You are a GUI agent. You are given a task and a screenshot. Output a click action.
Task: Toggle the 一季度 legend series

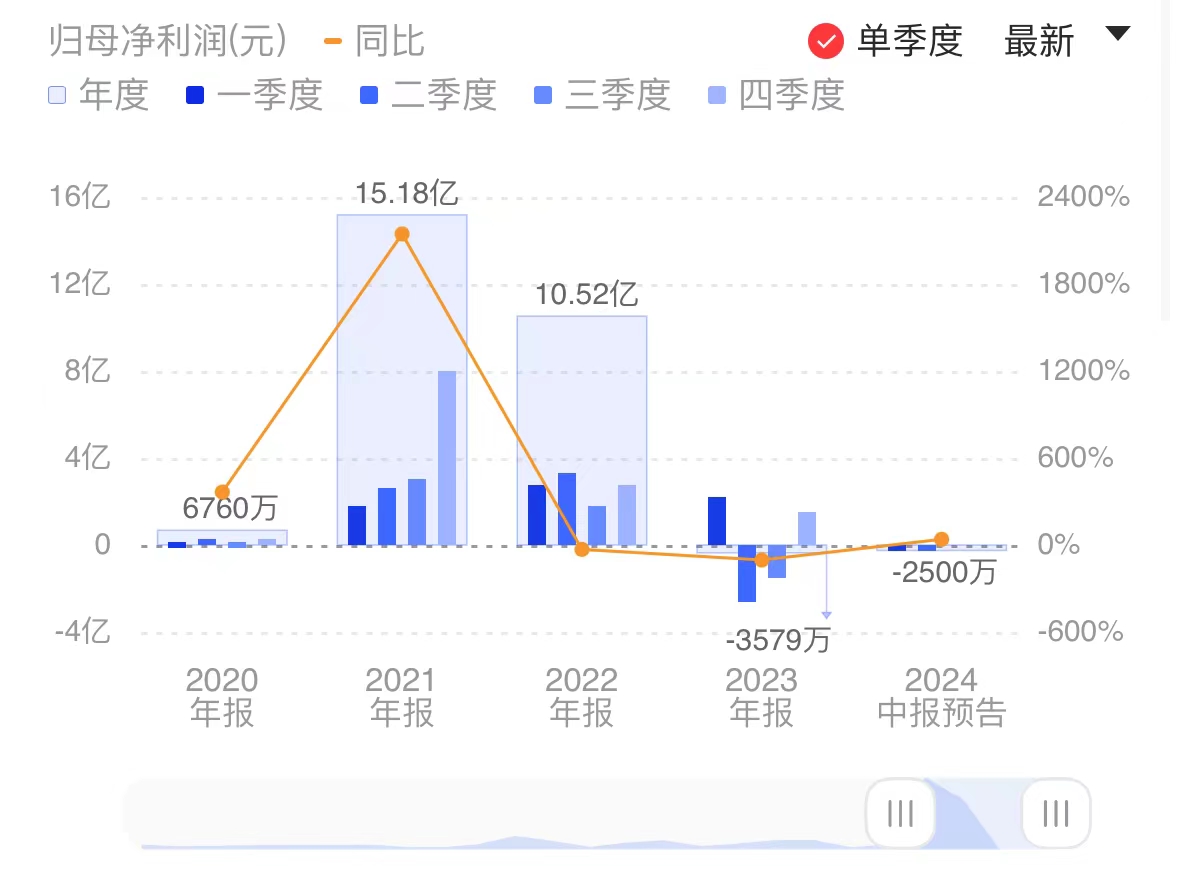(x=254, y=96)
